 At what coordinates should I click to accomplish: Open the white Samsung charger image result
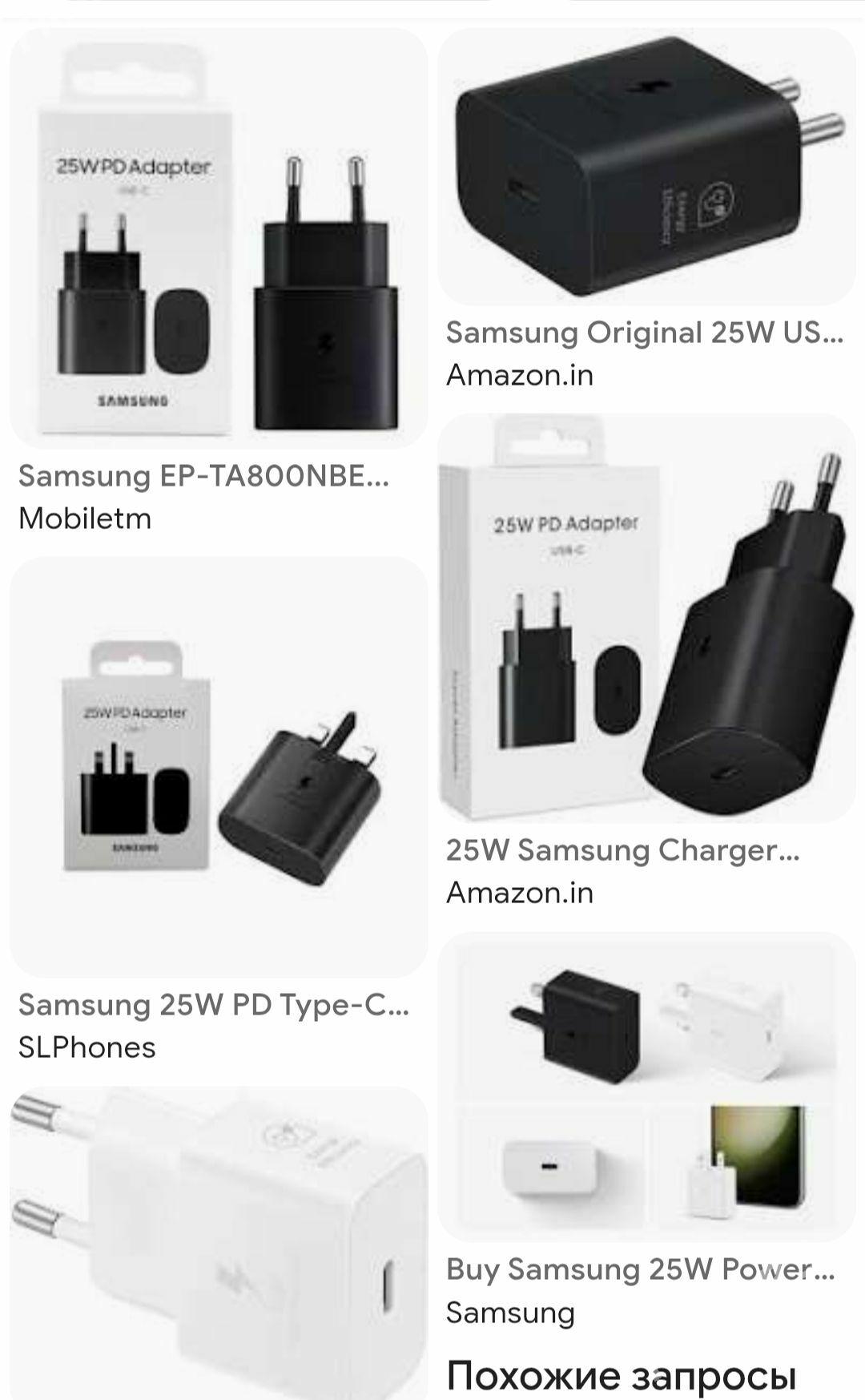coord(218,1242)
